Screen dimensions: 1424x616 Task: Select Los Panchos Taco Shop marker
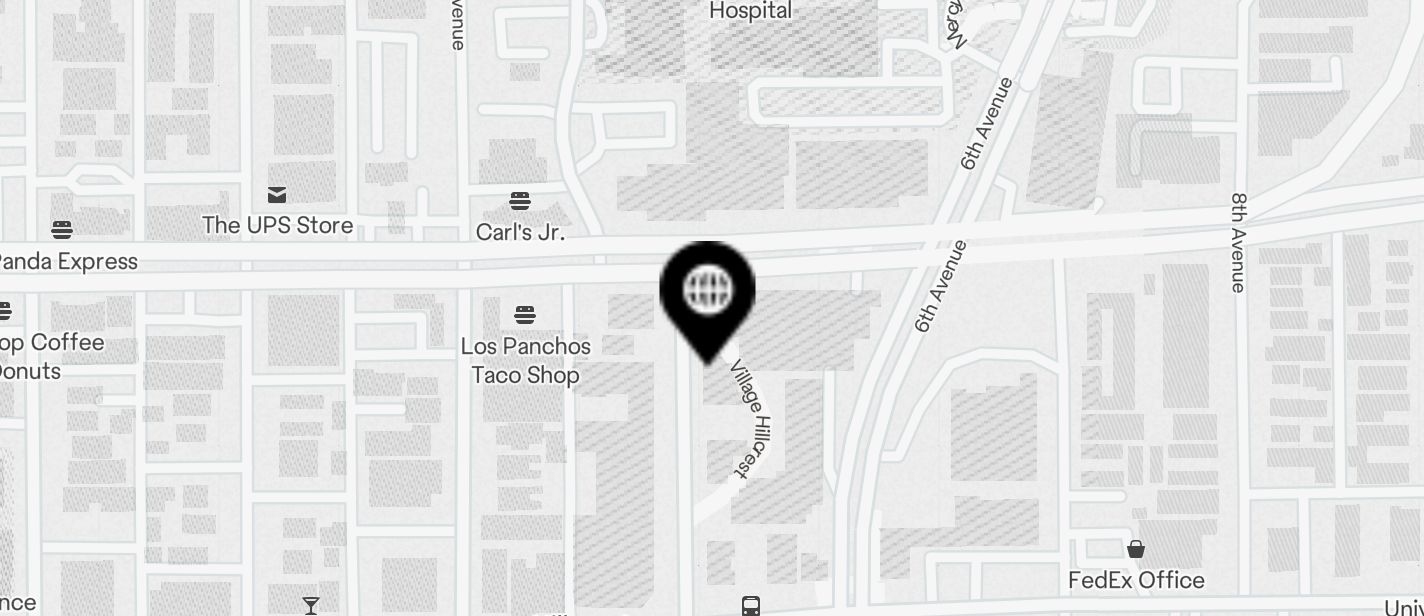coord(526,316)
